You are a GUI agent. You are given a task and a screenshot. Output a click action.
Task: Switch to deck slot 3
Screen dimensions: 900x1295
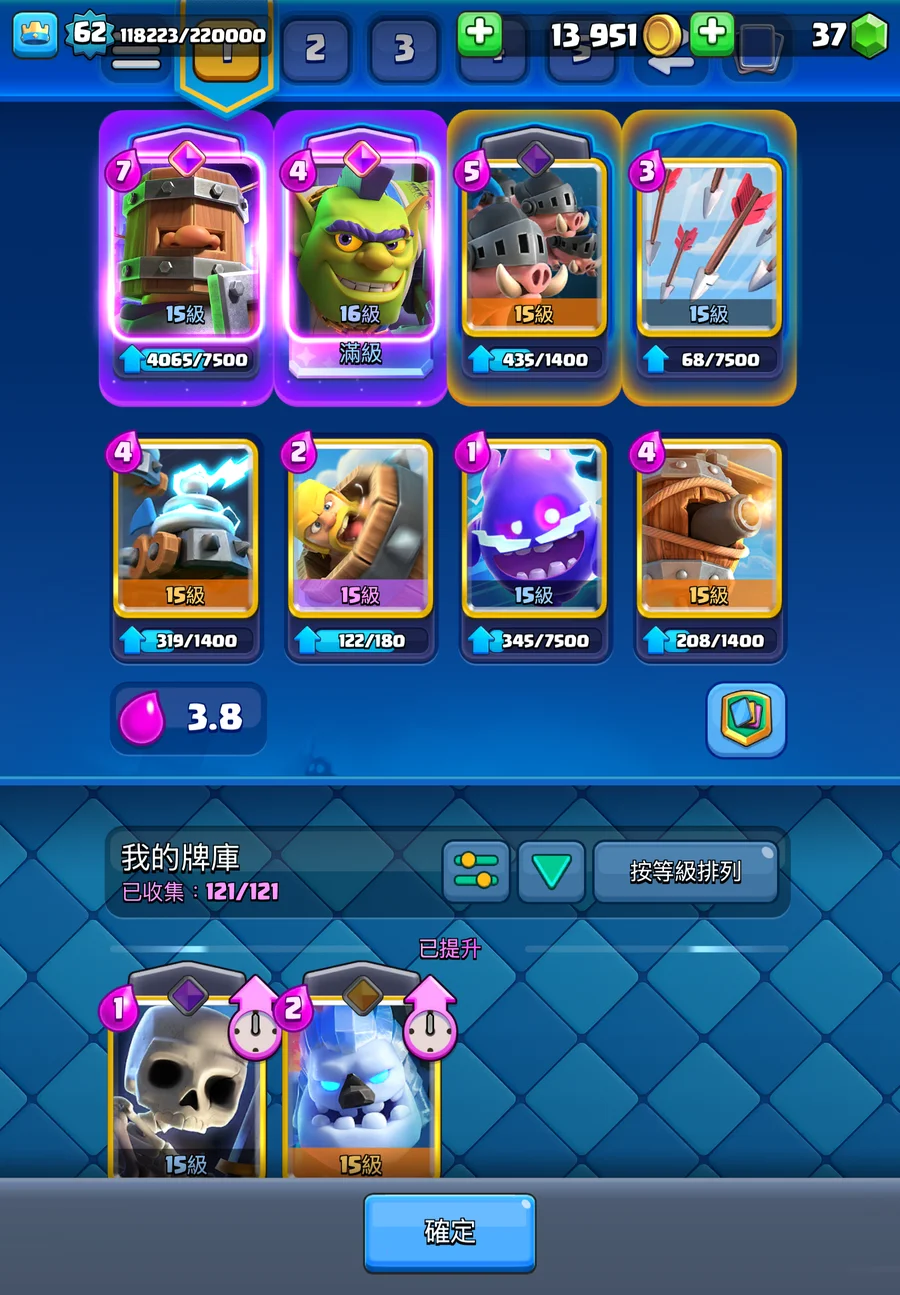403,49
